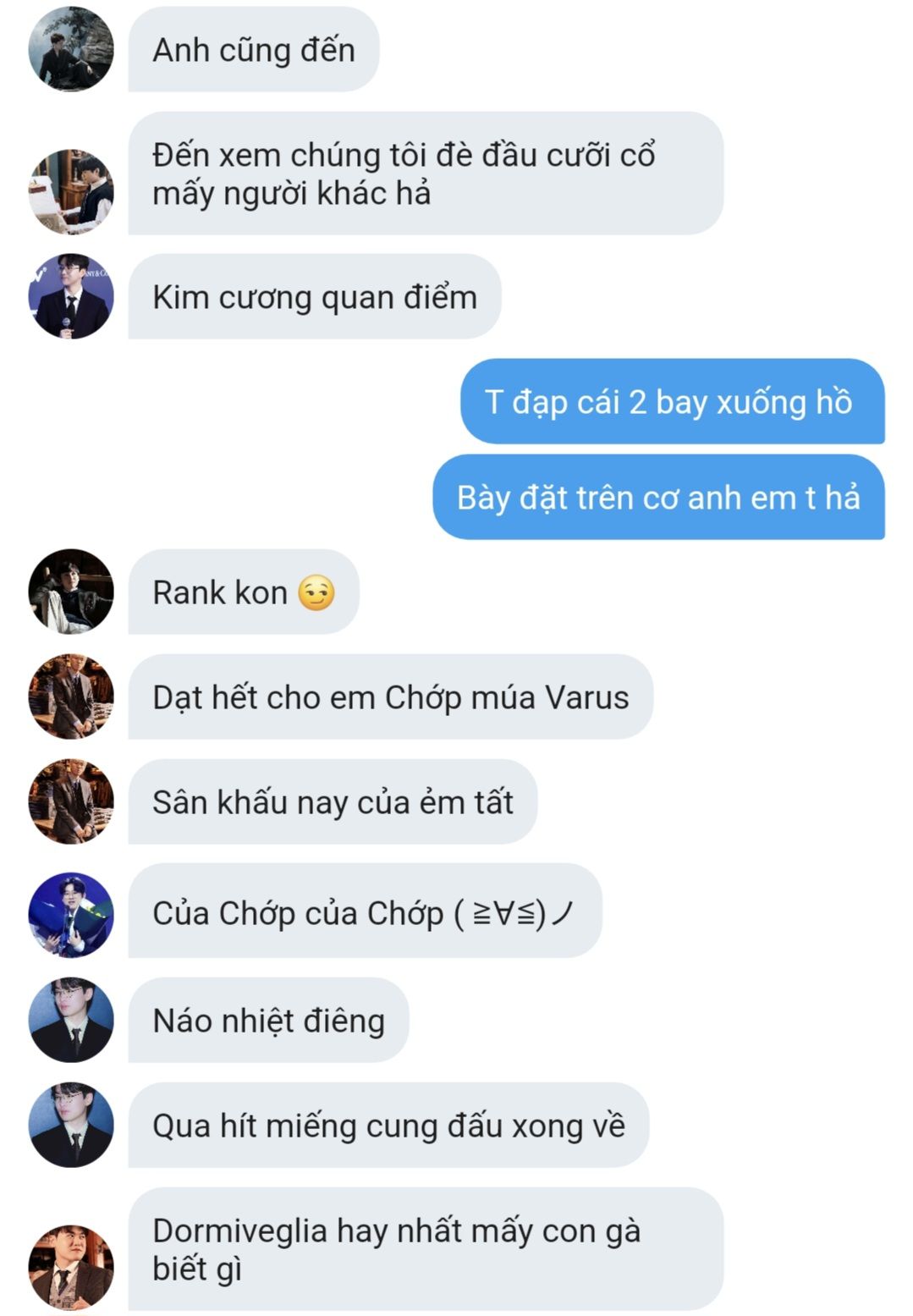
Task: Tap the avatar beside "Kim cương quan điểm"
Action: coord(71,296)
